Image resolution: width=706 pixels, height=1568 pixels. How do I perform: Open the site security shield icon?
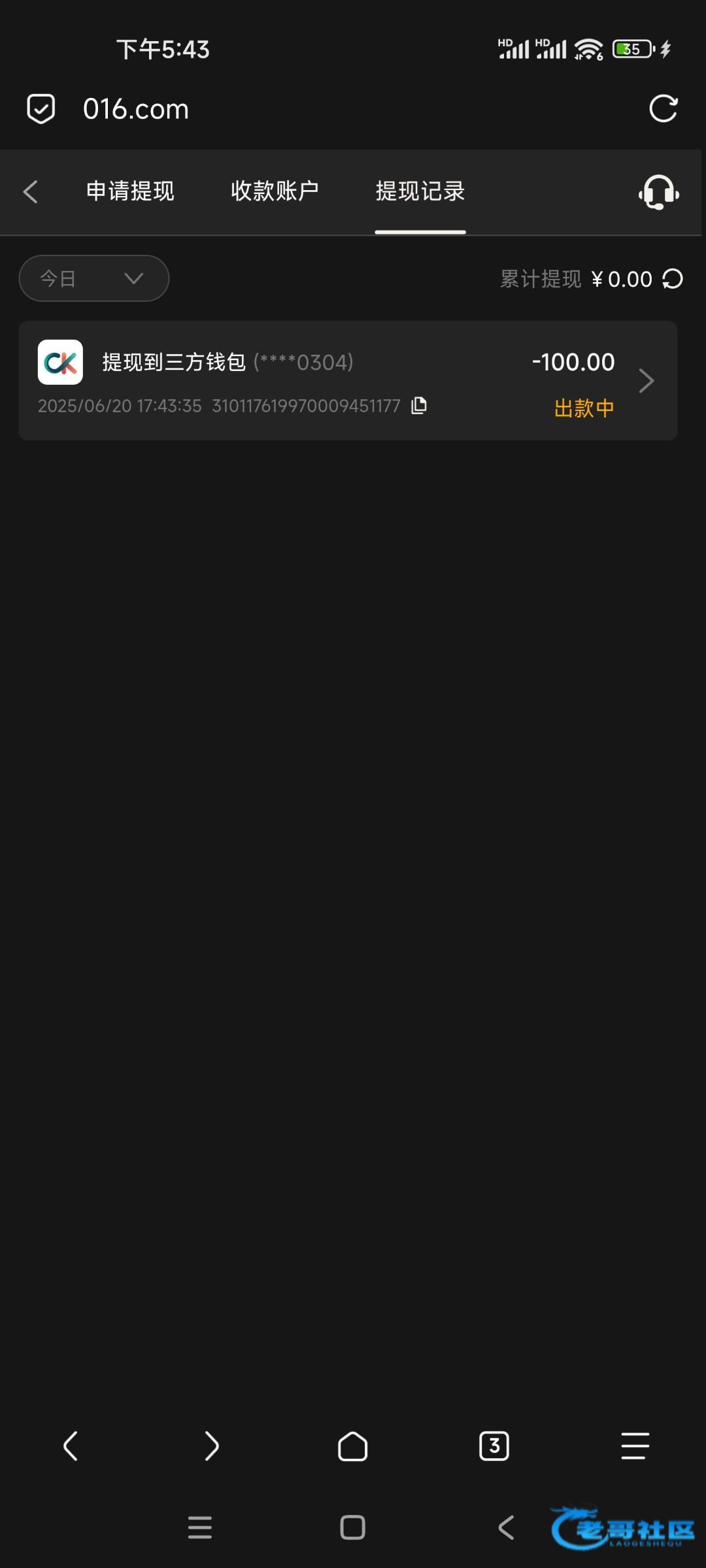pos(41,108)
